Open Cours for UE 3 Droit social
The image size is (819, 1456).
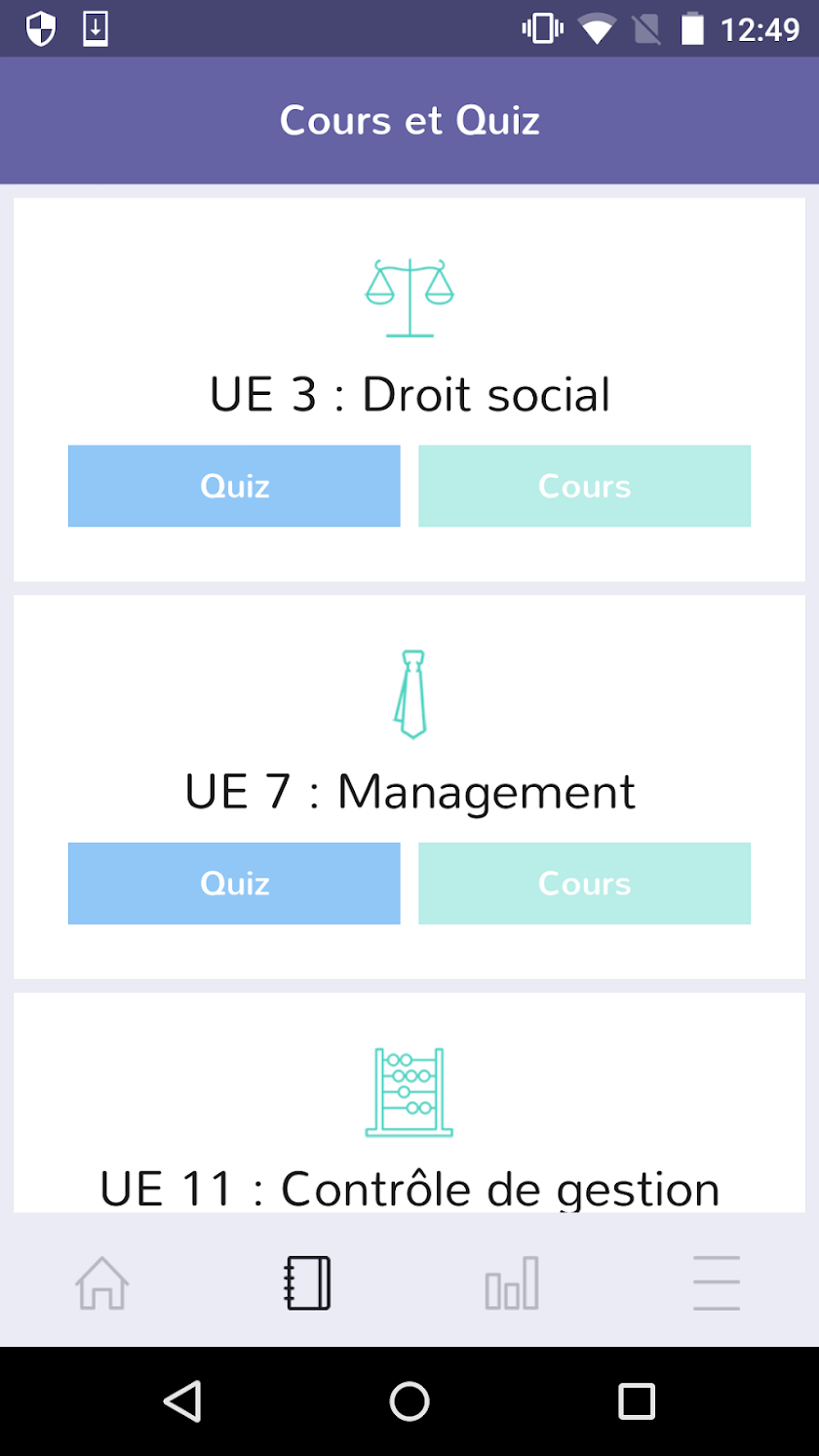(585, 486)
